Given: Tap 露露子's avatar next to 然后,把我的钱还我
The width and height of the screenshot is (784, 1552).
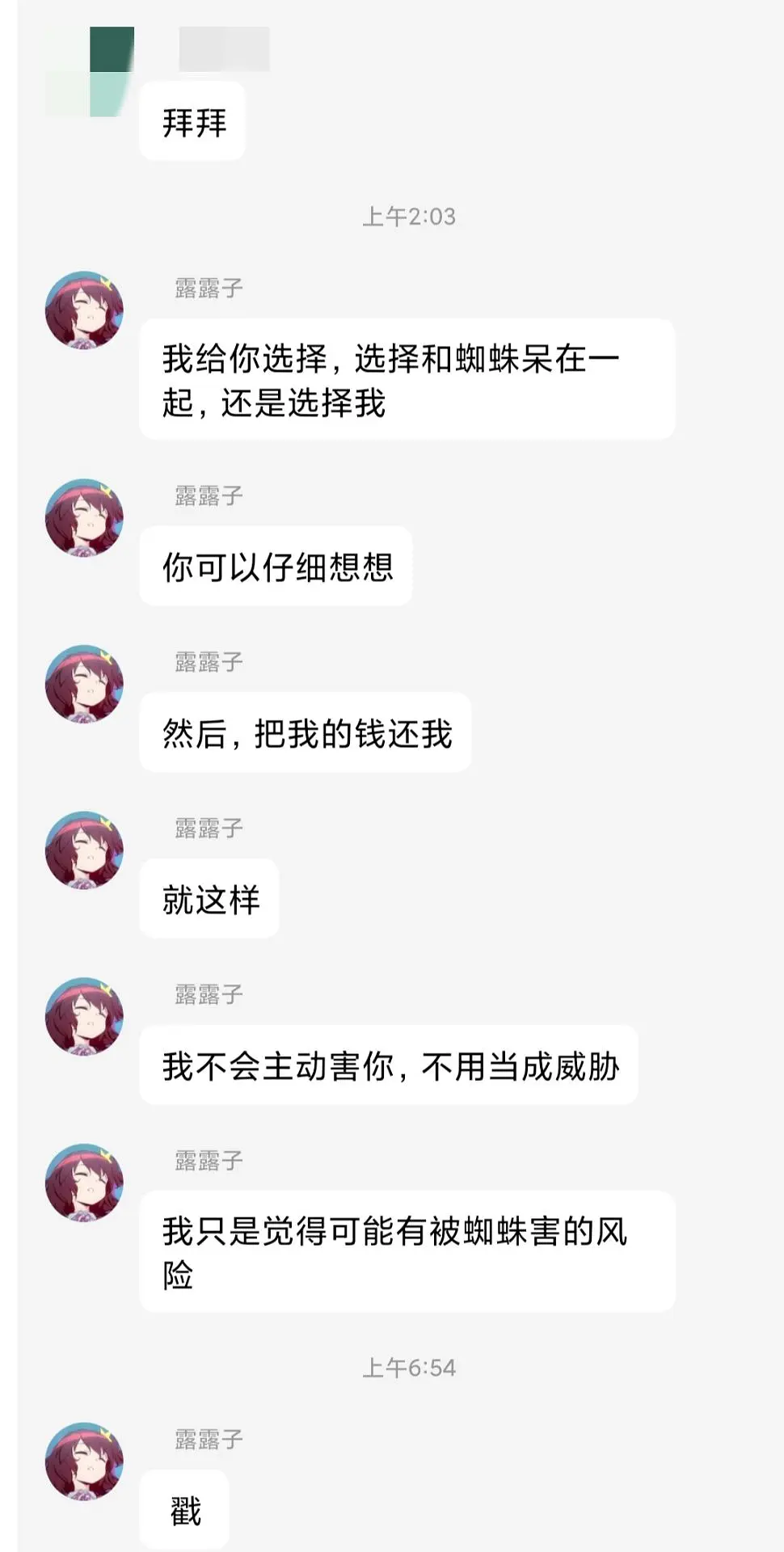Looking at the screenshot, I should (x=84, y=684).
